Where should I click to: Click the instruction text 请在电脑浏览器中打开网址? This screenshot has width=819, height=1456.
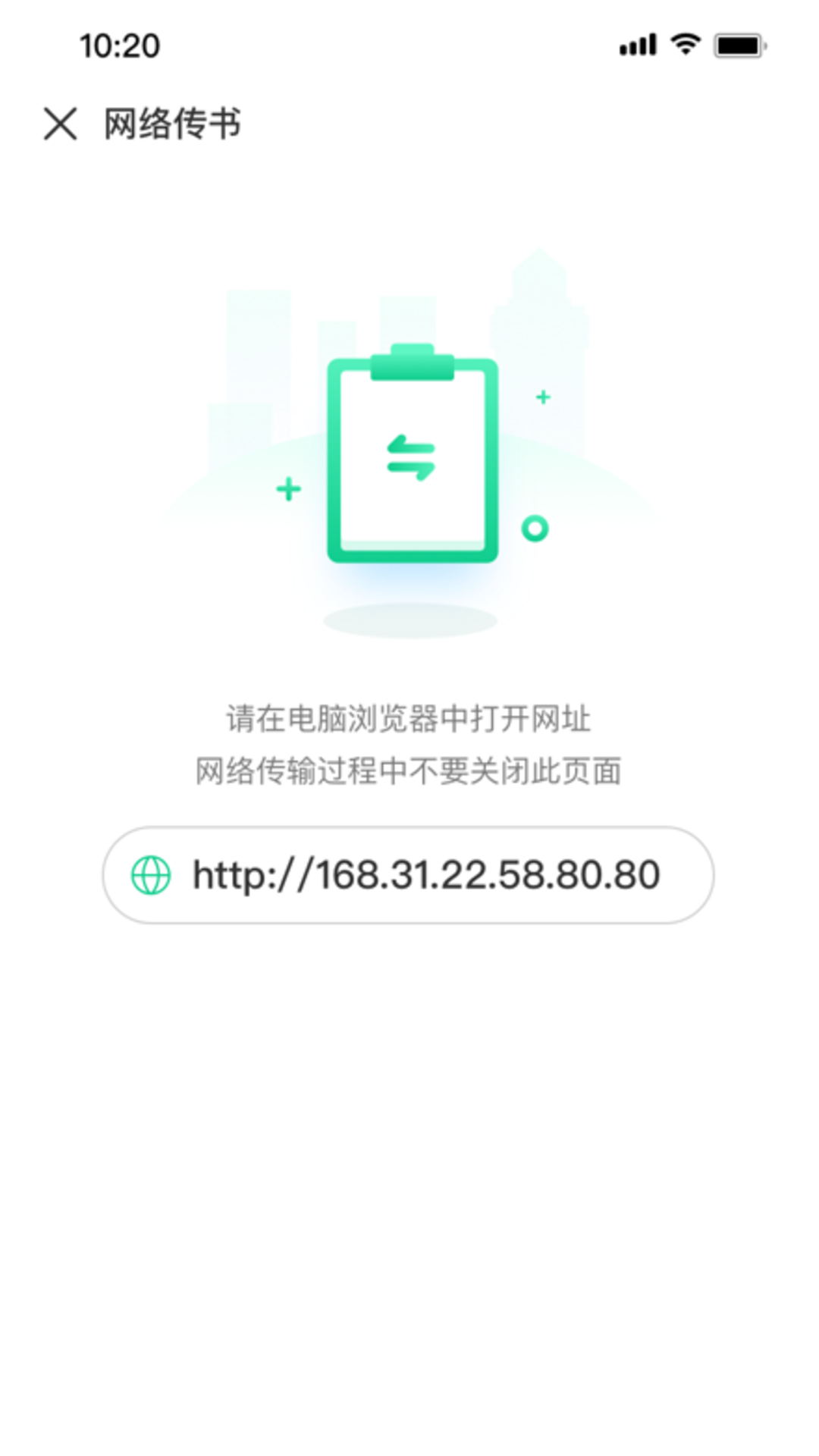(409, 720)
